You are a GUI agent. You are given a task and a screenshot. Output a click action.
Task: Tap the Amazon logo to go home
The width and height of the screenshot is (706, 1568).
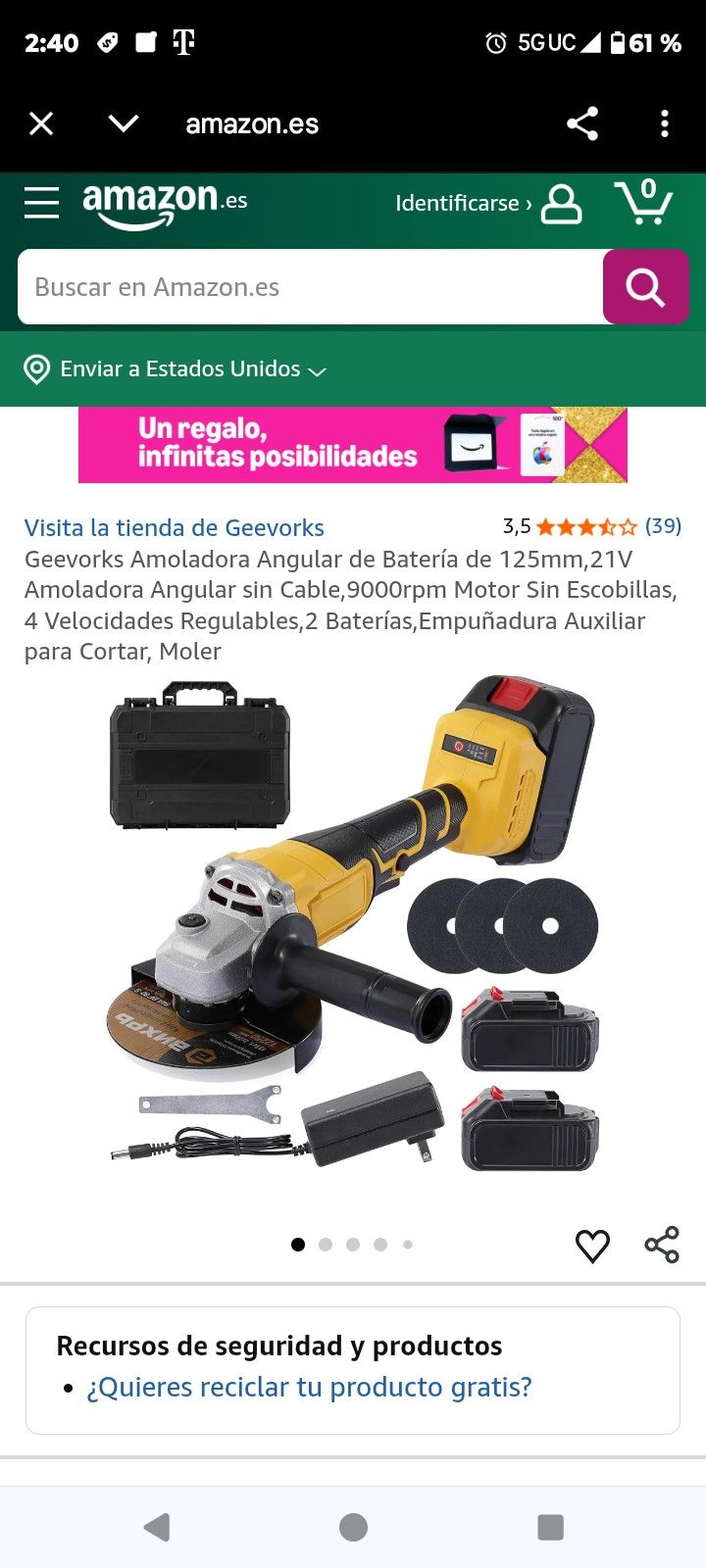tap(164, 203)
